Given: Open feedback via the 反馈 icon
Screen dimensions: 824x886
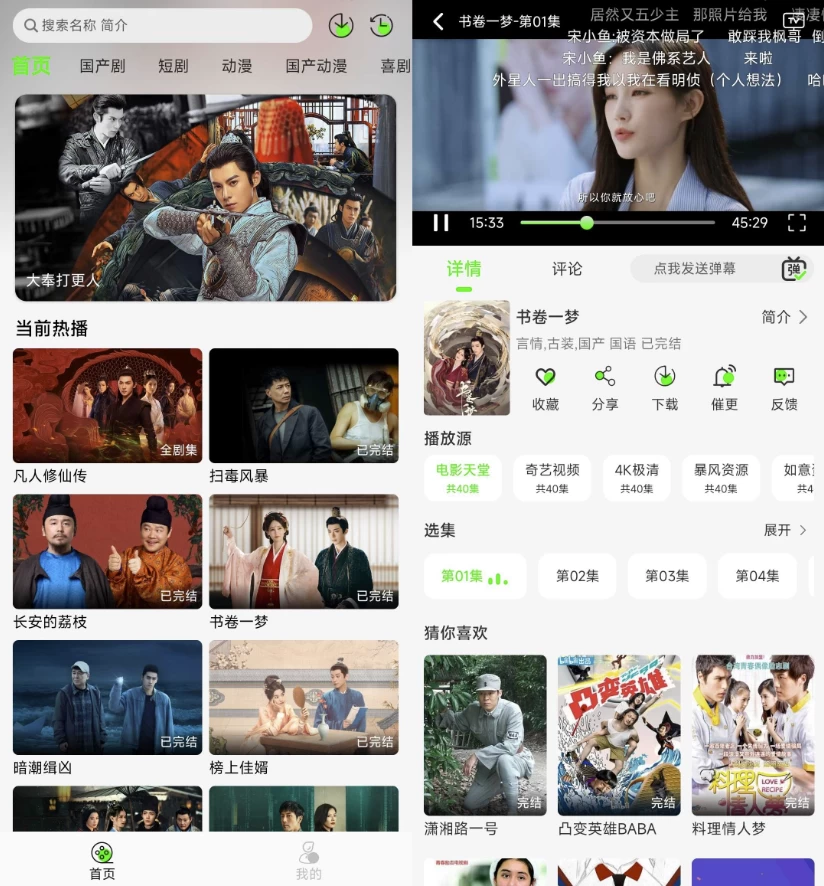Looking at the screenshot, I should [785, 378].
